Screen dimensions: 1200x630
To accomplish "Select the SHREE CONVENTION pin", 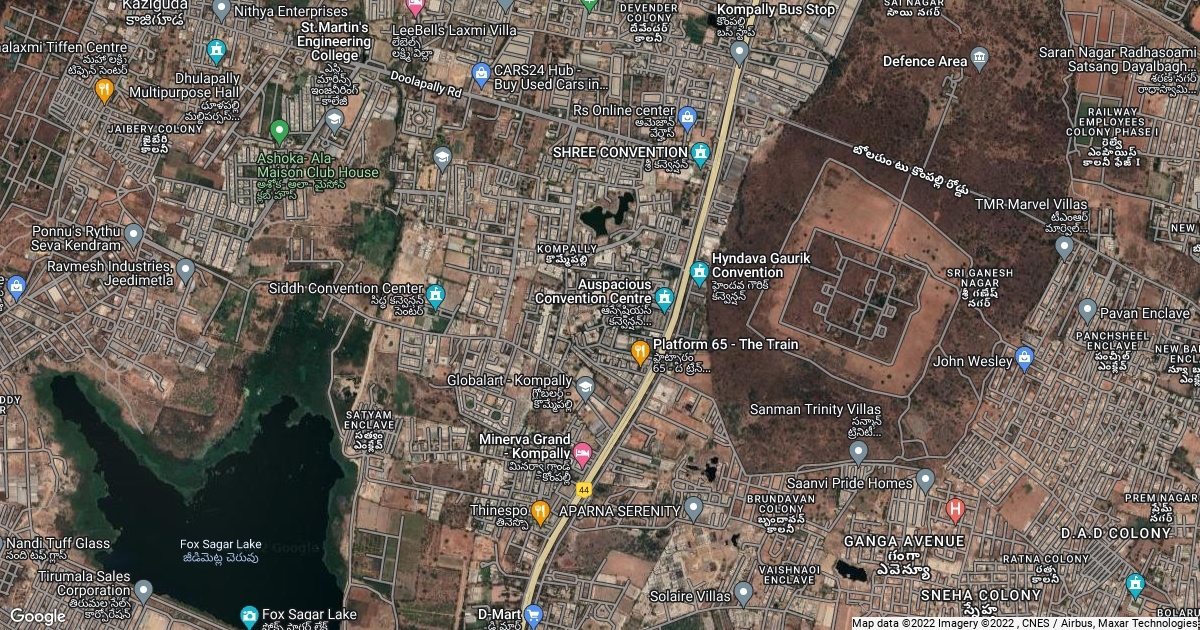I will point(700,152).
